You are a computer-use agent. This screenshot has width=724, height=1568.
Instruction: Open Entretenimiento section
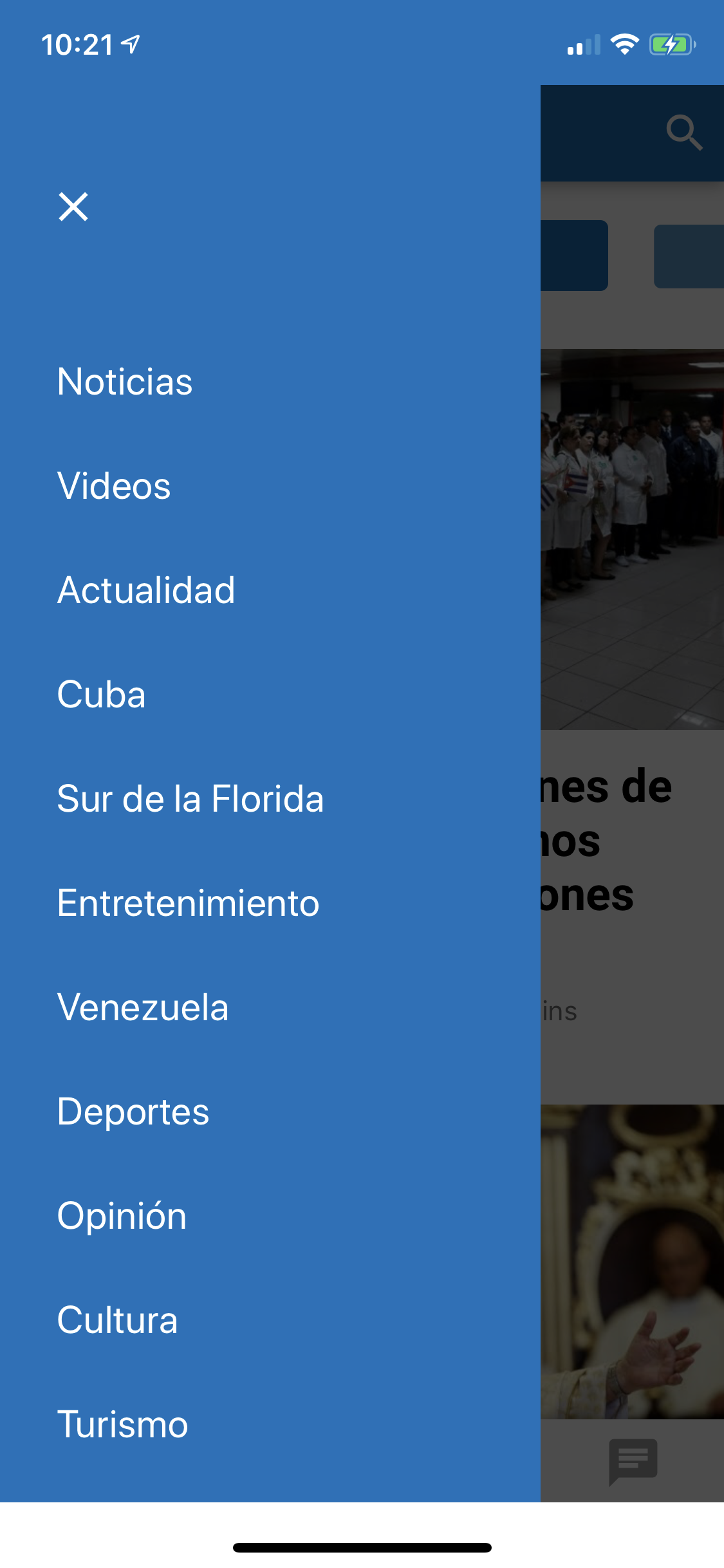[x=188, y=903]
